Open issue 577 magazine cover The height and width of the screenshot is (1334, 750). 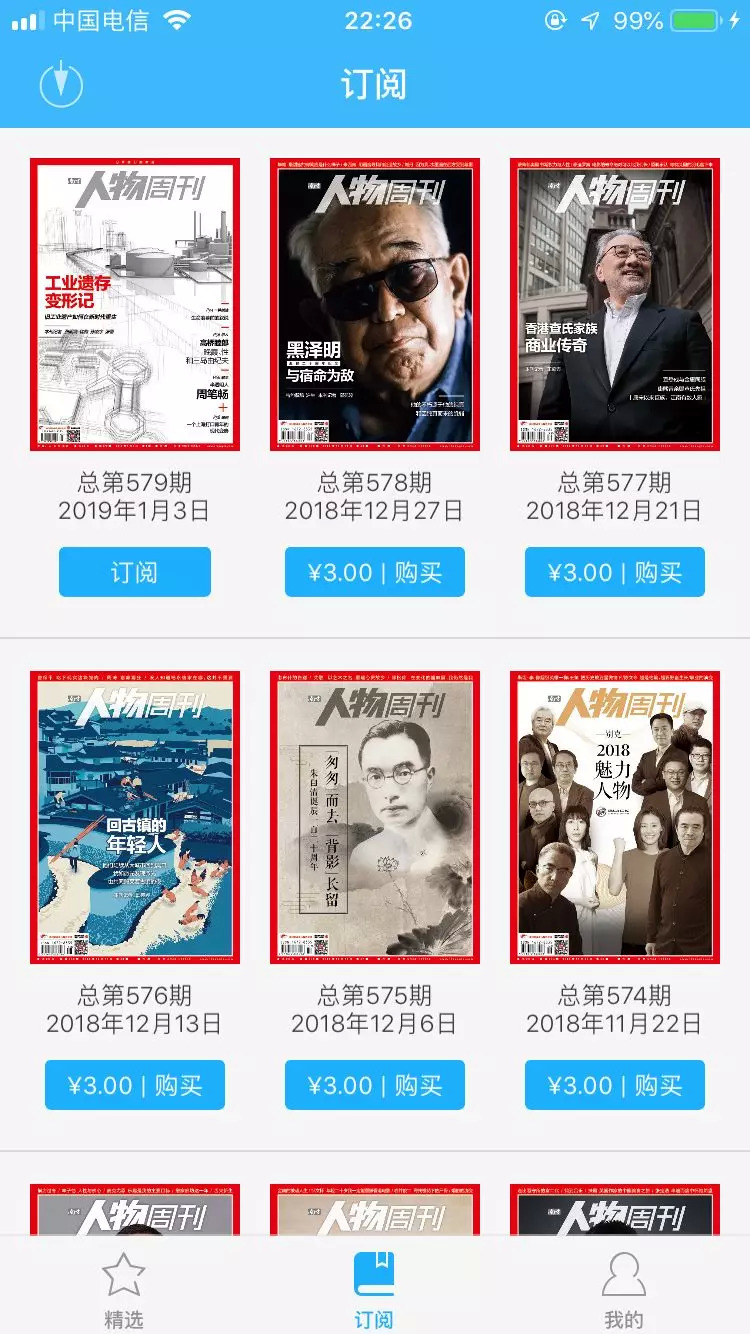615,304
